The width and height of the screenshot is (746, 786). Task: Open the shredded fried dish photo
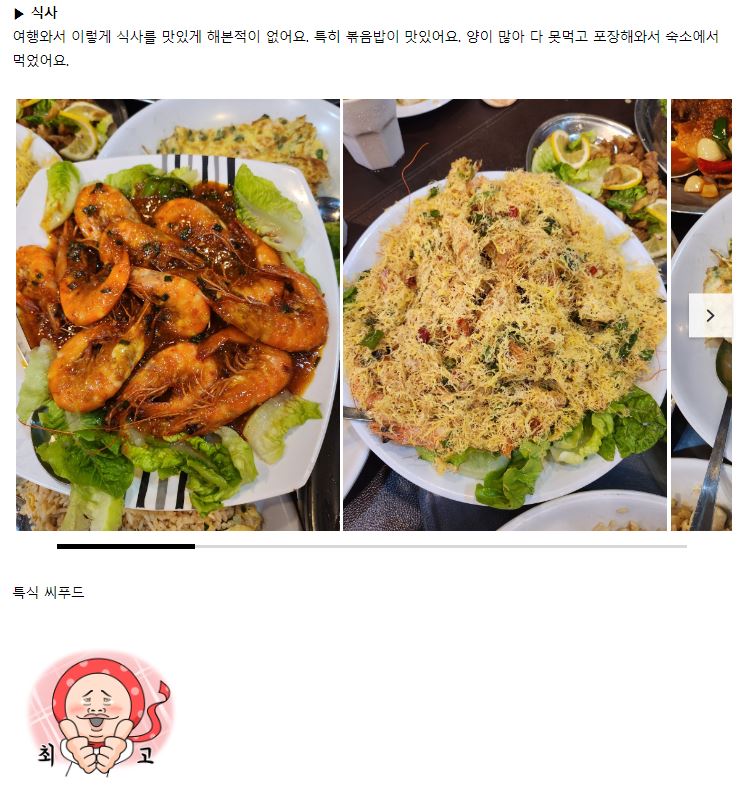pos(504,315)
